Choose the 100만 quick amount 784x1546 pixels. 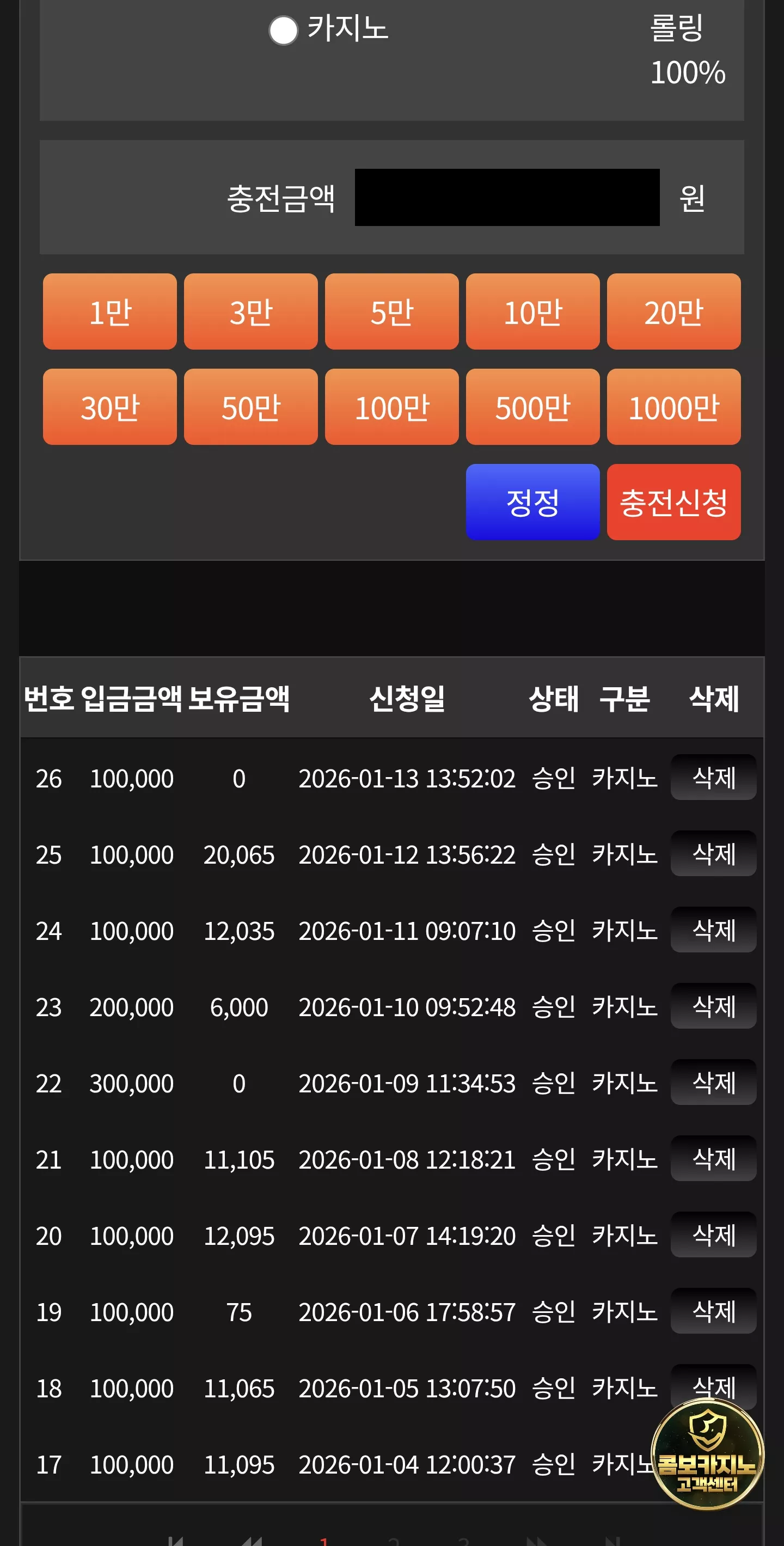(391, 407)
